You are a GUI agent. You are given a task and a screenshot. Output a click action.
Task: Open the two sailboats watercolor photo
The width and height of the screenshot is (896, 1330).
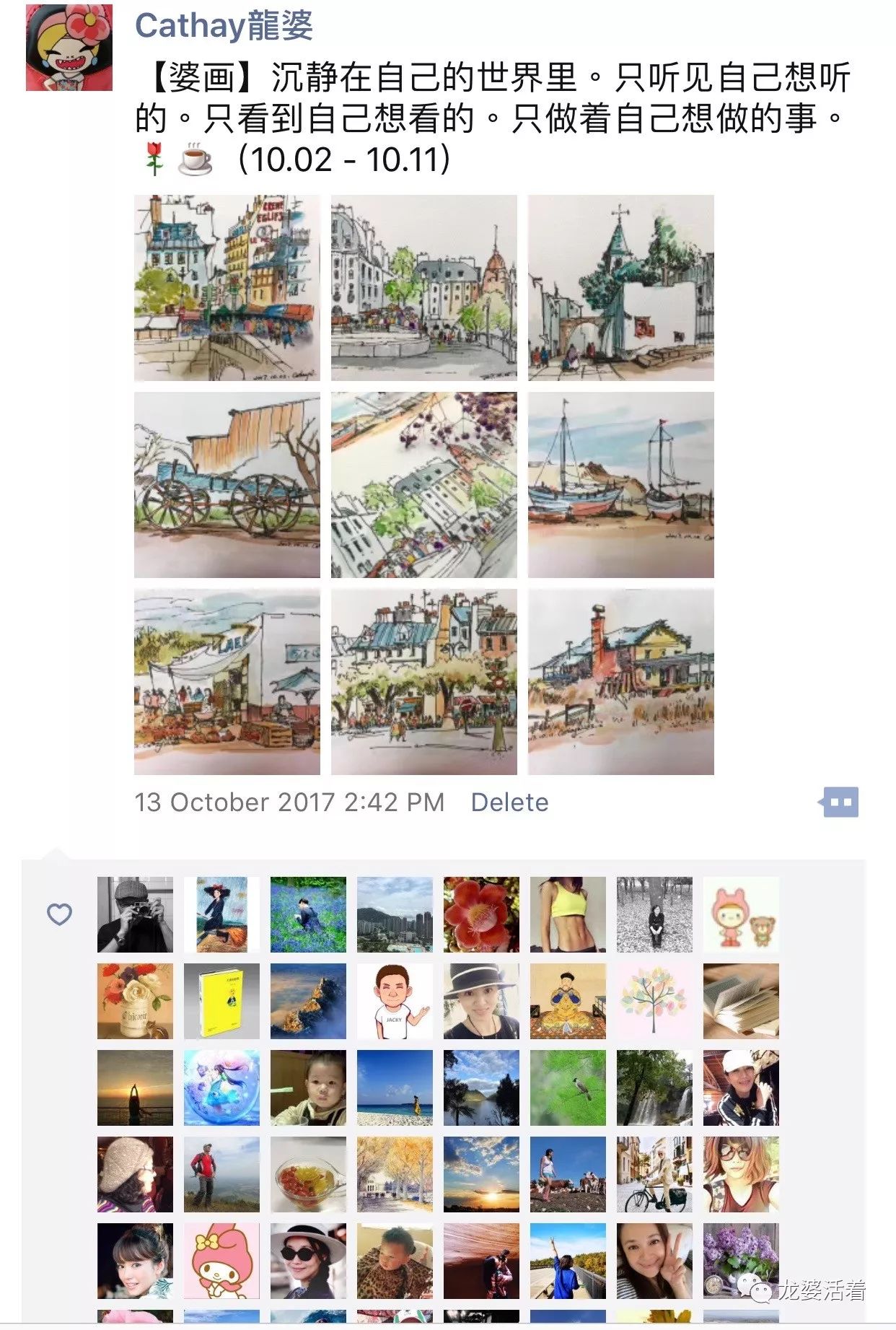(x=620, y=484)
